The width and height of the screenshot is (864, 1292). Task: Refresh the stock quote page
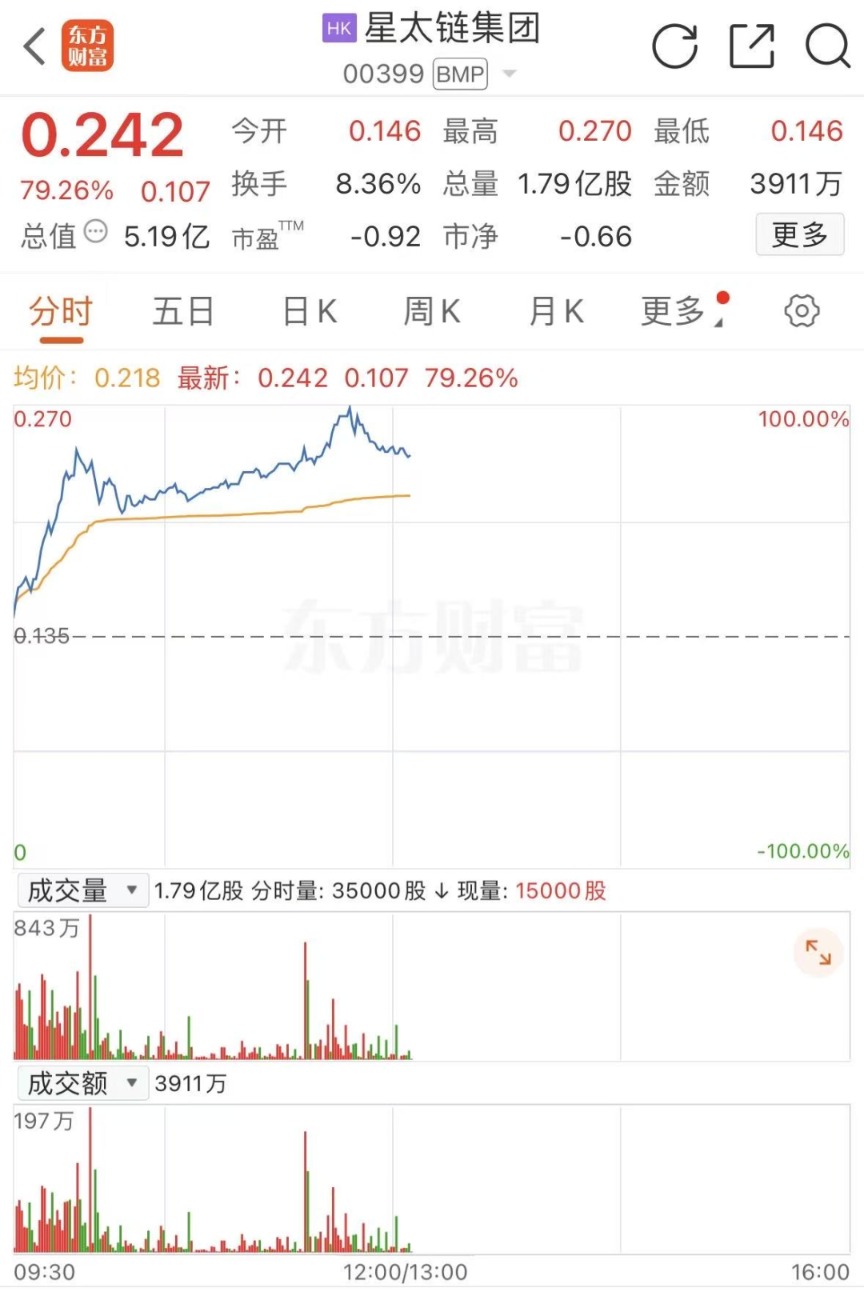point(675,45)
